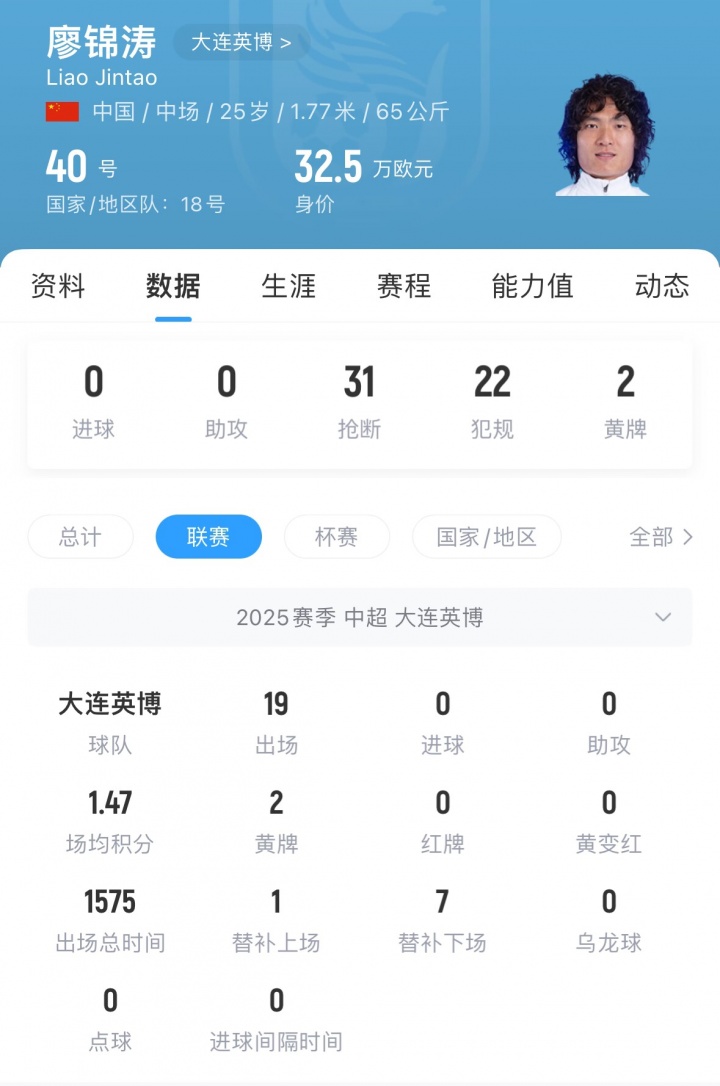The image size is (720, 1086).
Task: Select the 数据 tab
Action: (x=173, y=286)
